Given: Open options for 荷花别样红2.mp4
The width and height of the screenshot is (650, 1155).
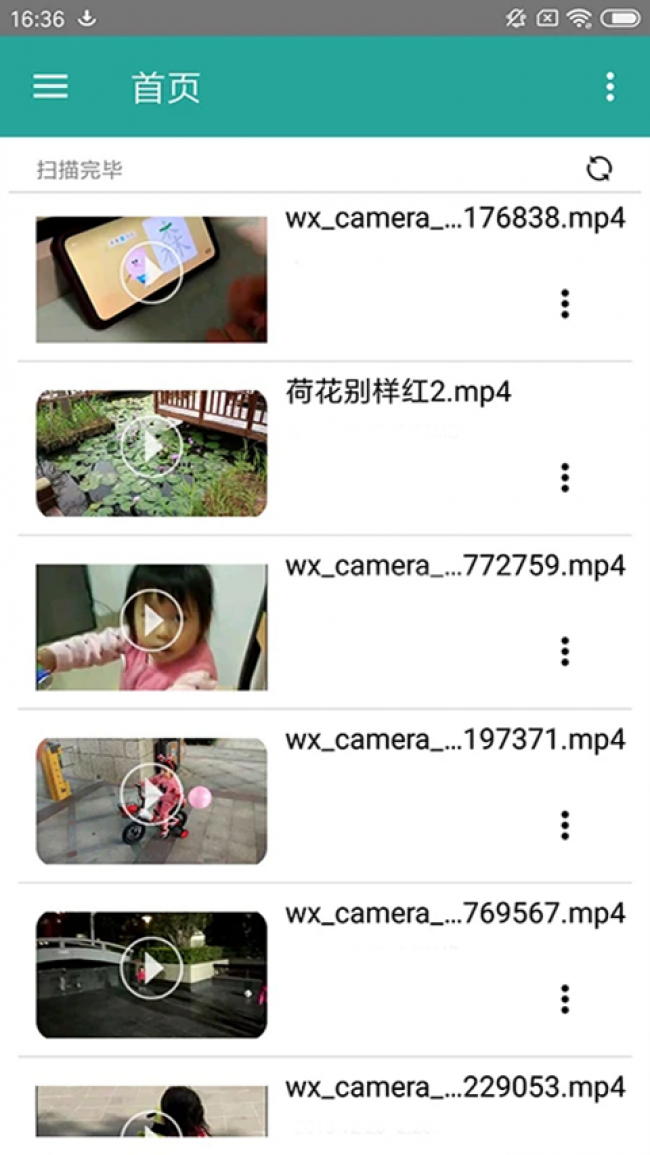Looking at the screenshot, I should (x=565, y=478).
